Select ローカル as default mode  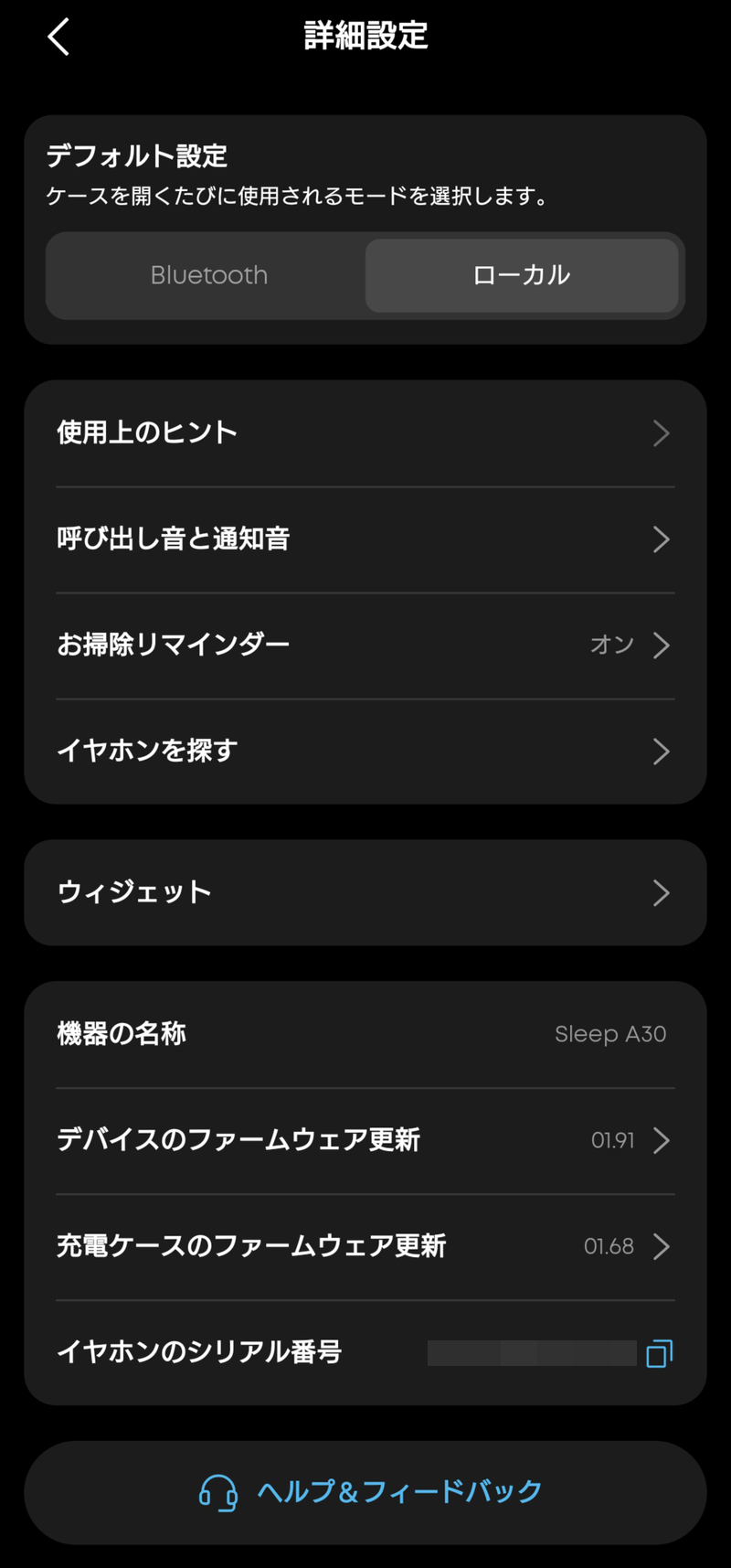[521, 275]
